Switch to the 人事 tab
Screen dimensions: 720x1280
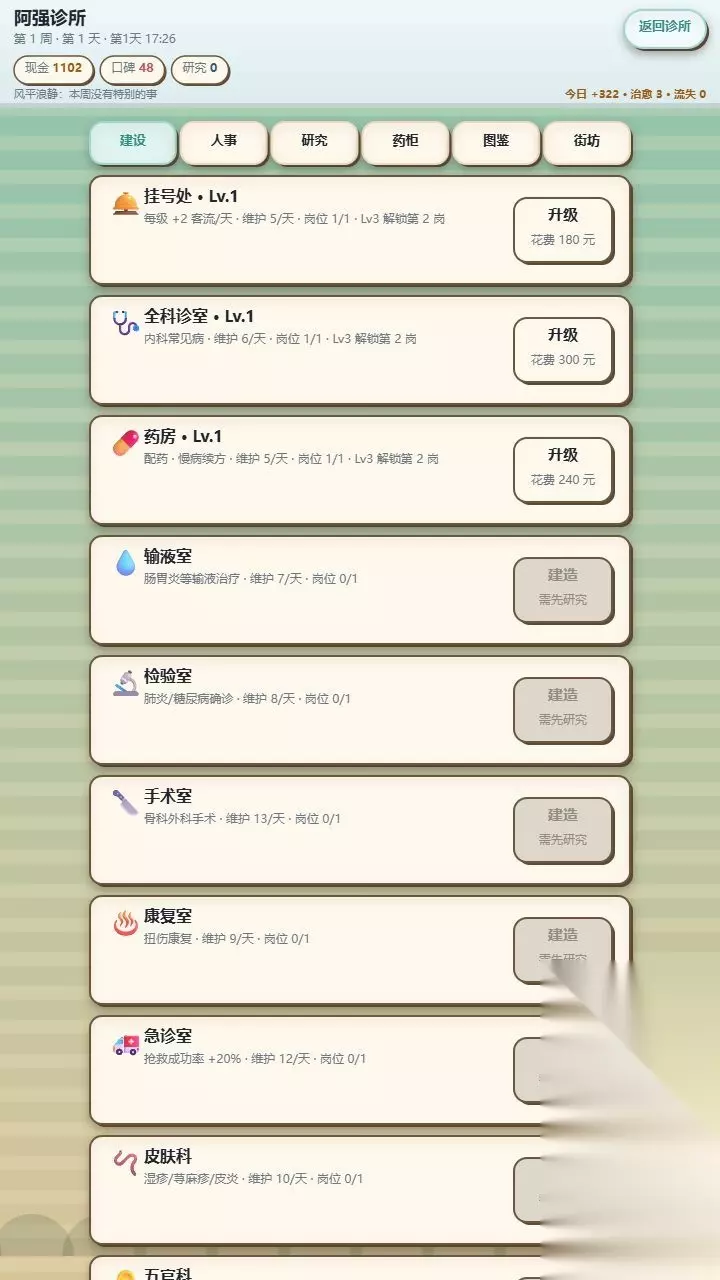[224, 142]
